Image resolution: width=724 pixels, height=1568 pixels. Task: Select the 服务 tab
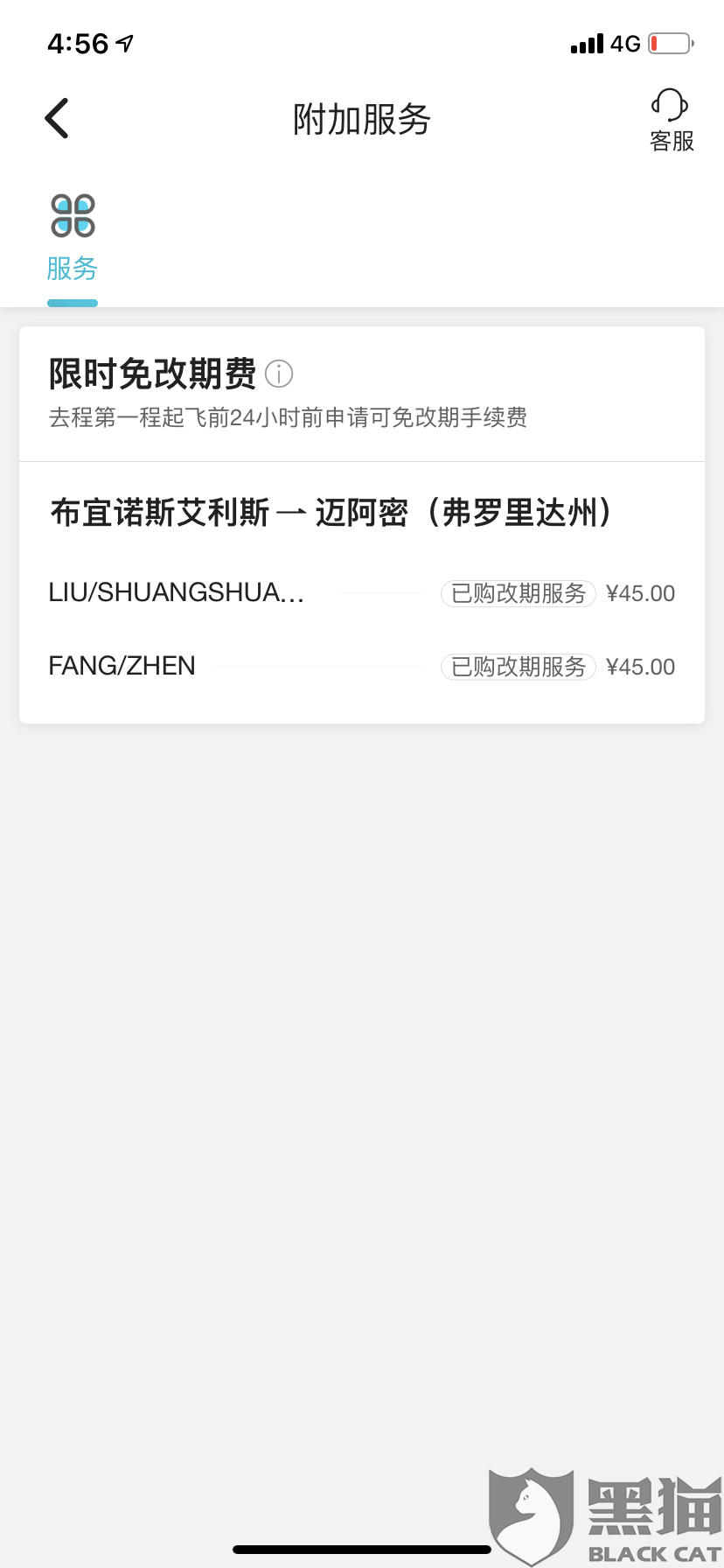tap(73, 239)
